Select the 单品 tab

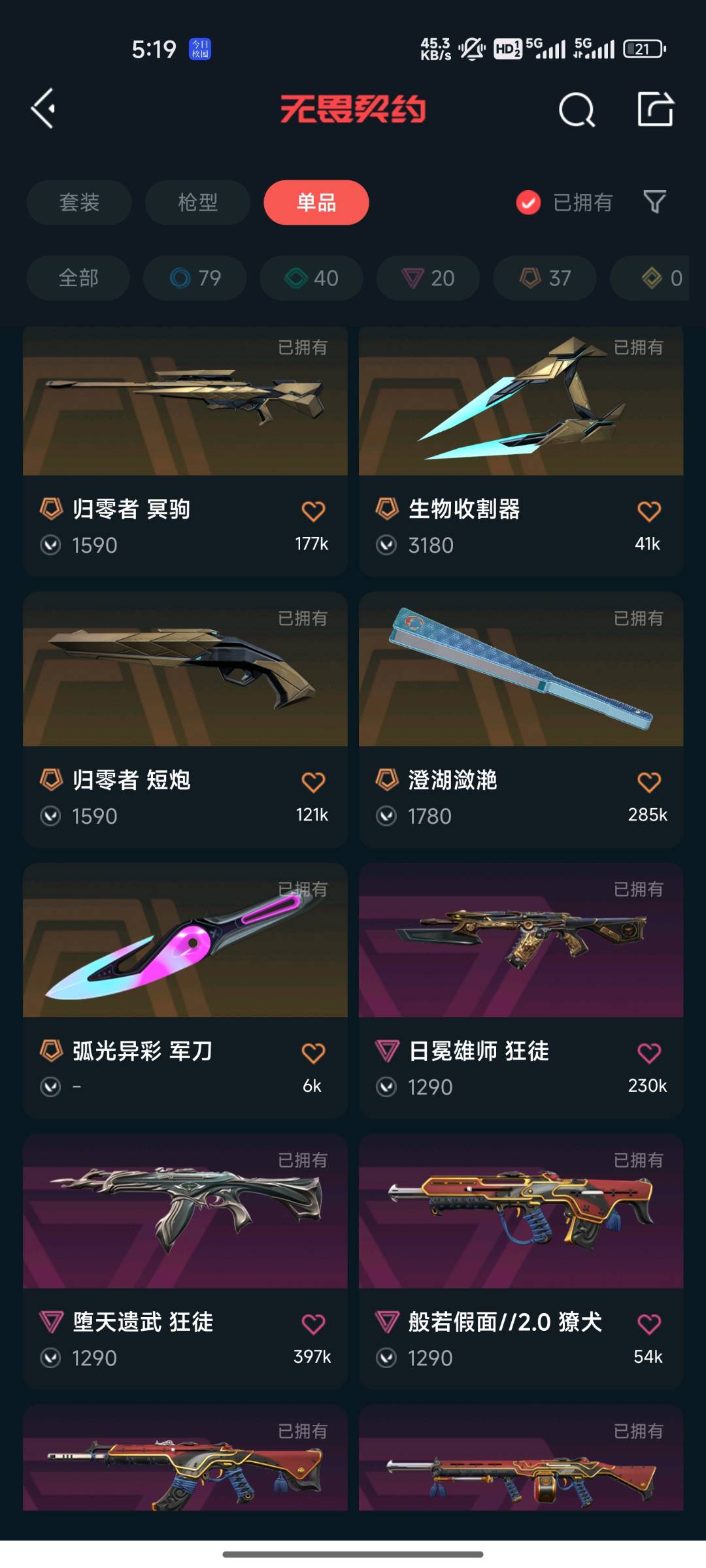click(x=316, y=203)
